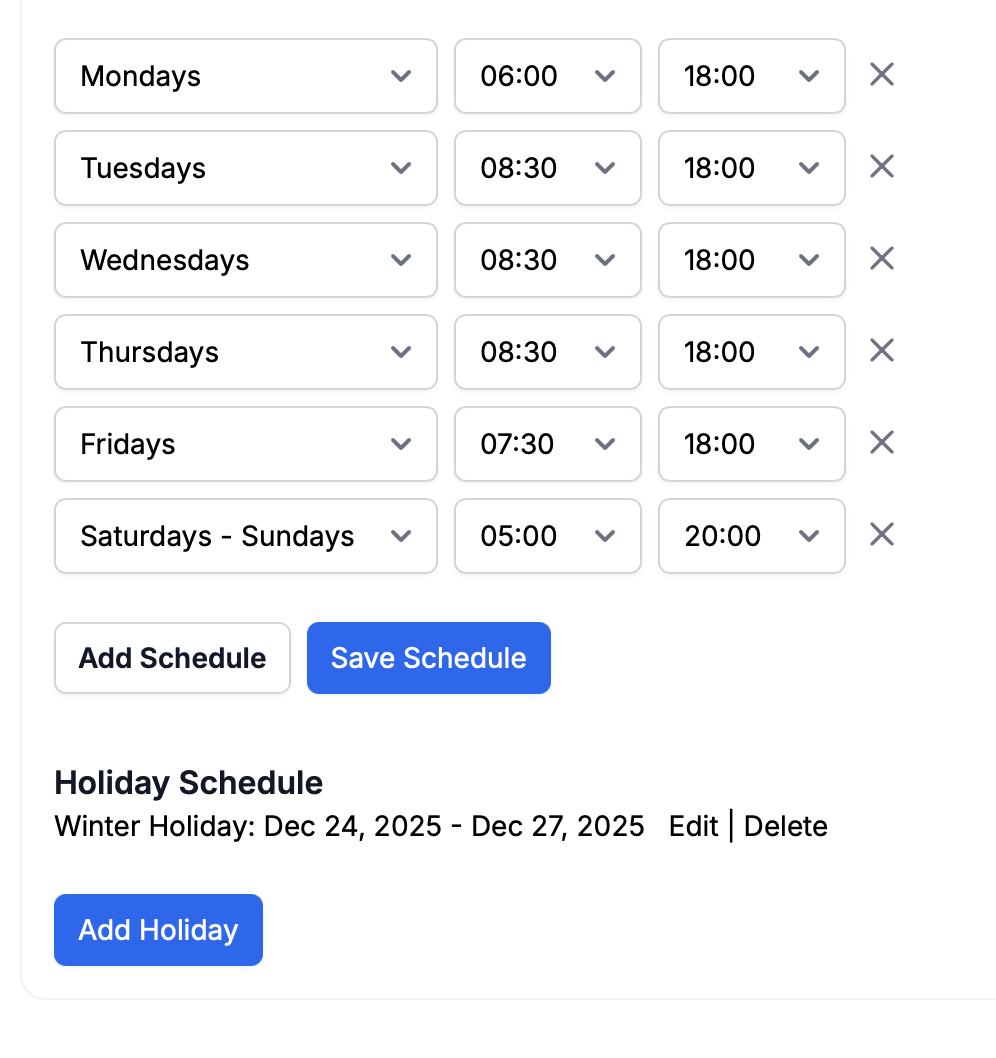
Task: Remove the Wednesdays schedule row
Action: click(881, 259)
